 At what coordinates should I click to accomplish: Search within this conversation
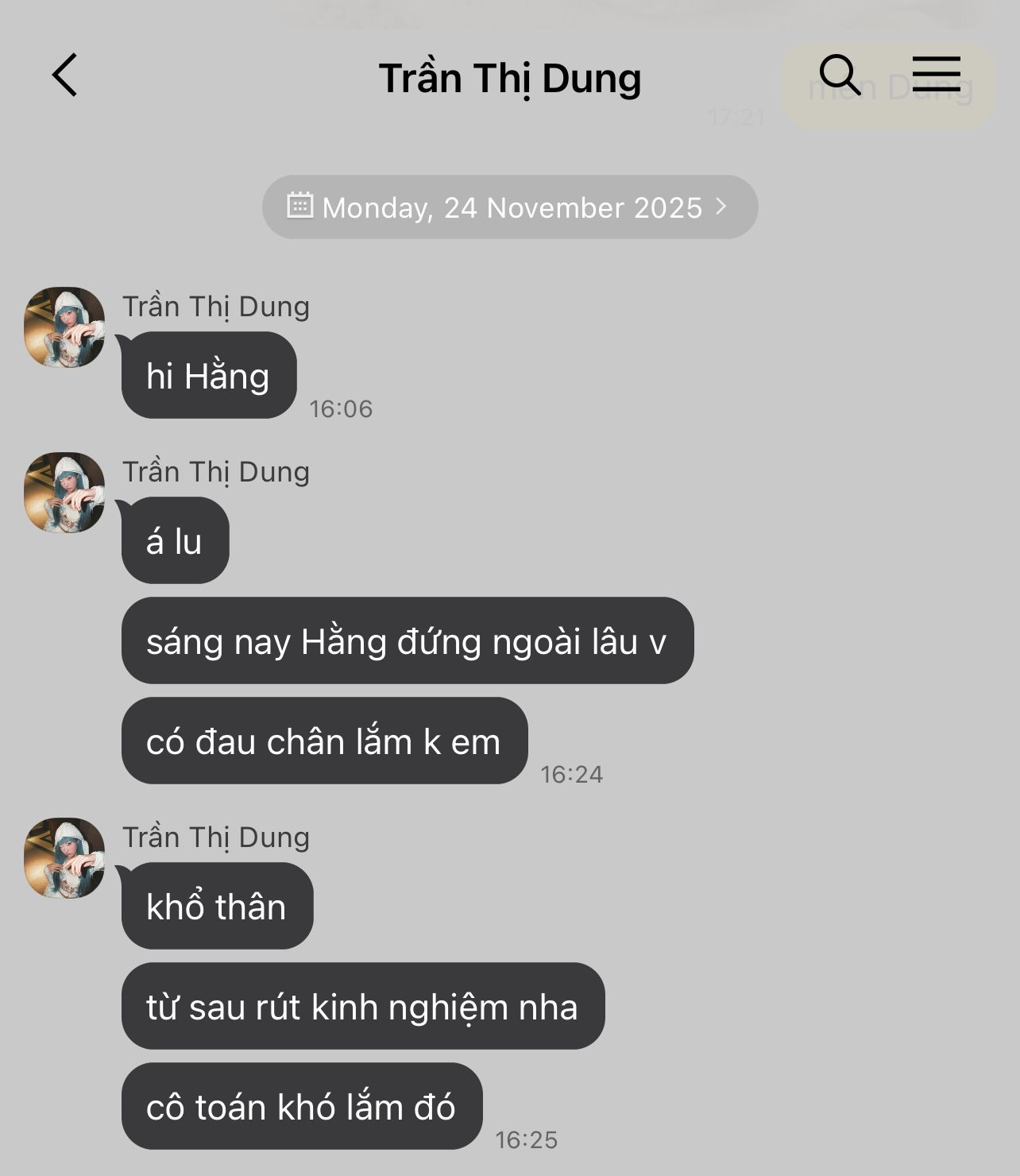tap(839, 75)
